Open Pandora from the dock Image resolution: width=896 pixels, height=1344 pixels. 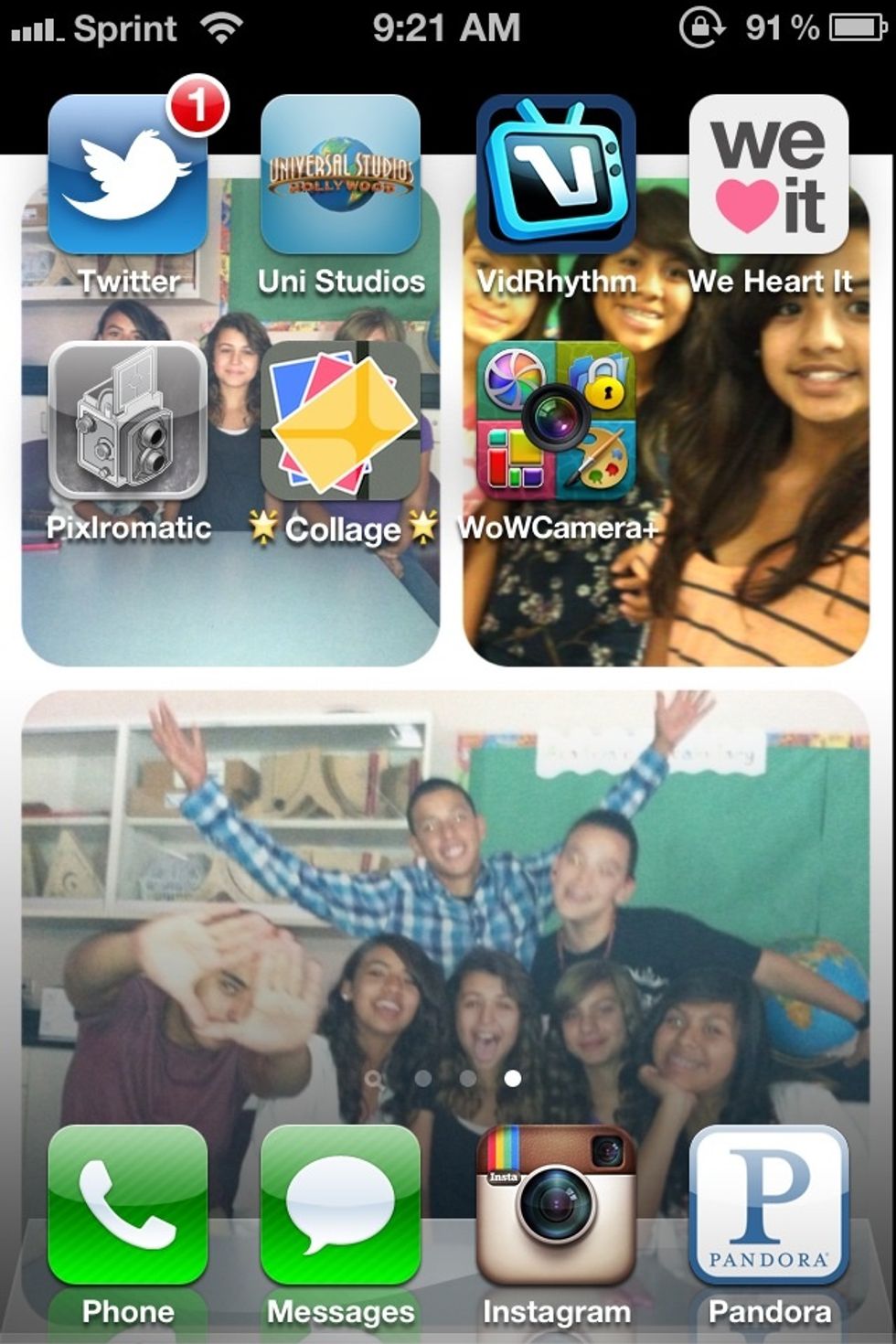tap(769, 1205)
